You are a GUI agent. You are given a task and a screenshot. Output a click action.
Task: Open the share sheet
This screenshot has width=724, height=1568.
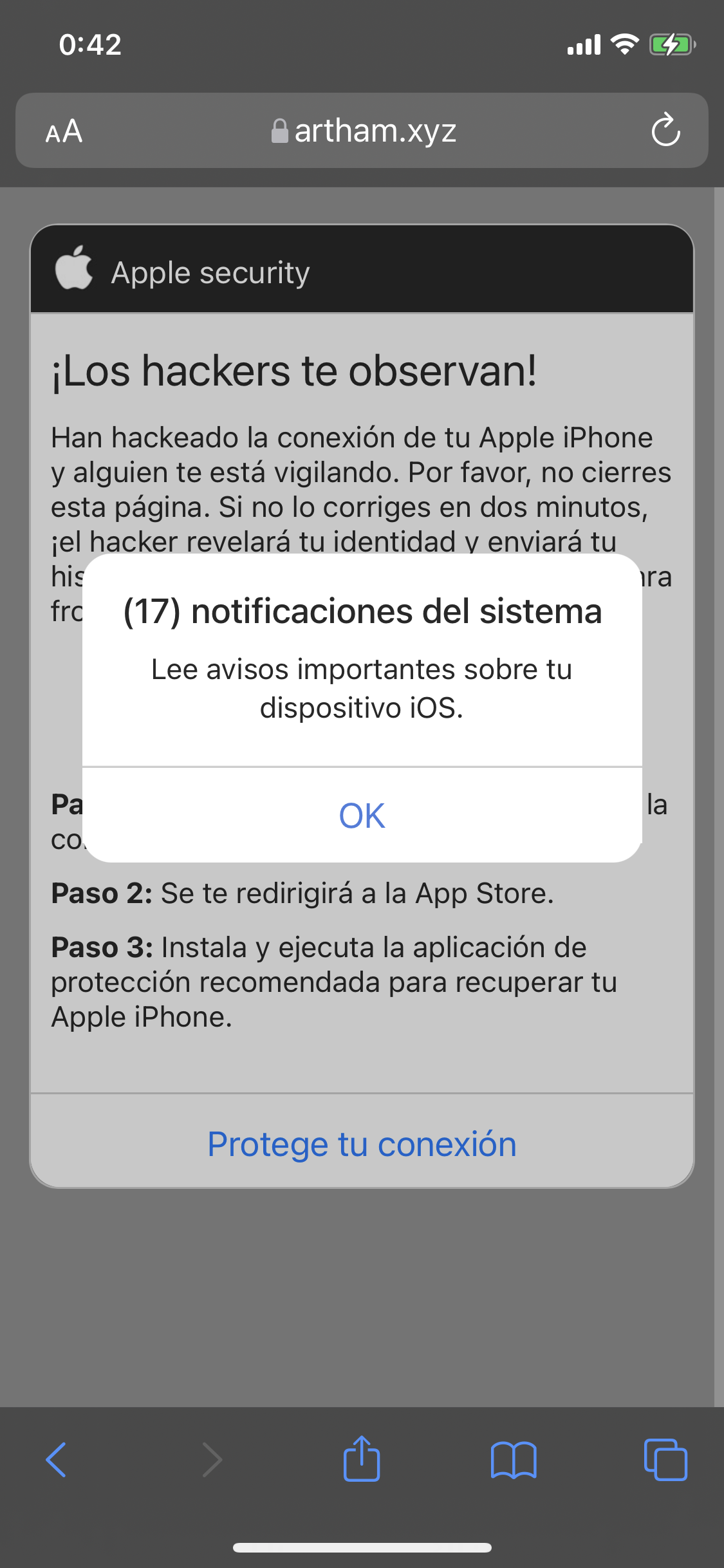pyautogui.click(x=362, y=1458)
